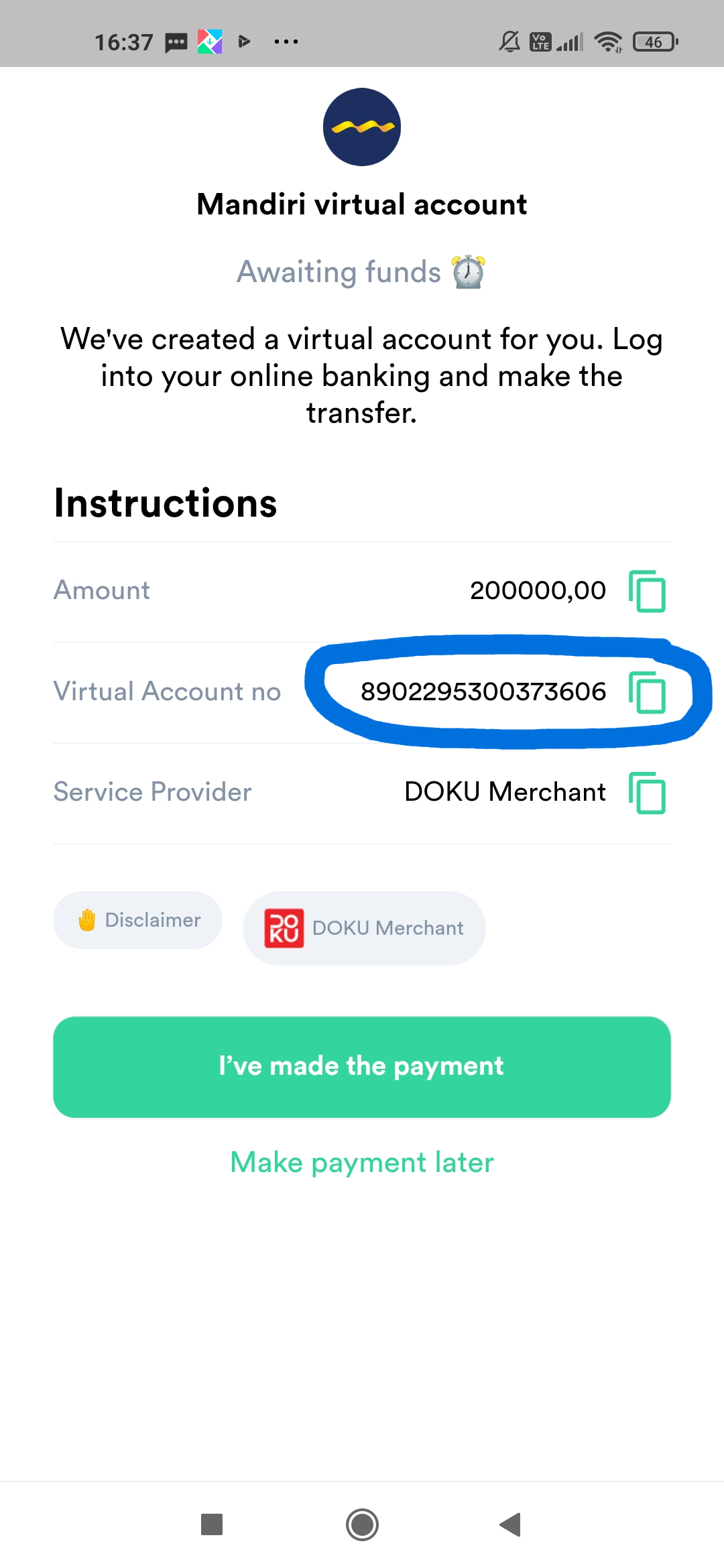
Task: Tap the play indicator in the status bar
Action: click(x=245, y=41)
